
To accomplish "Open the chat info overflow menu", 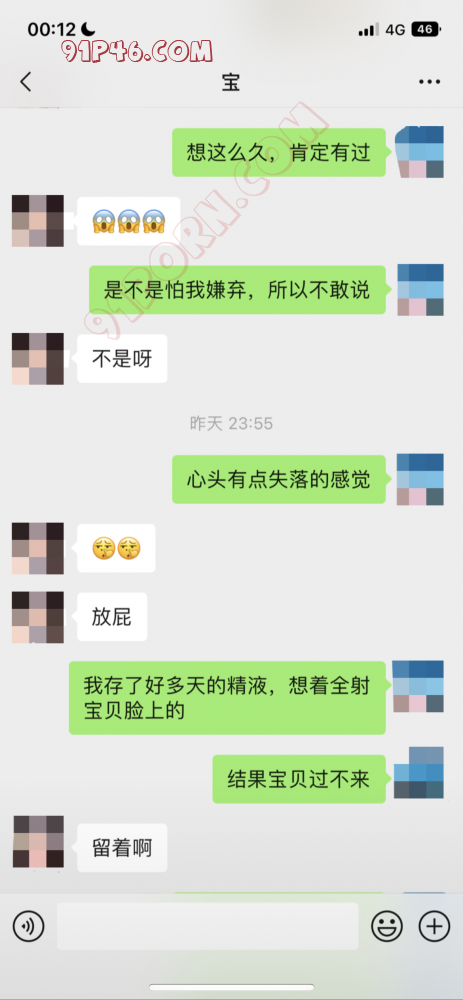I will click(x=429, y=82).
